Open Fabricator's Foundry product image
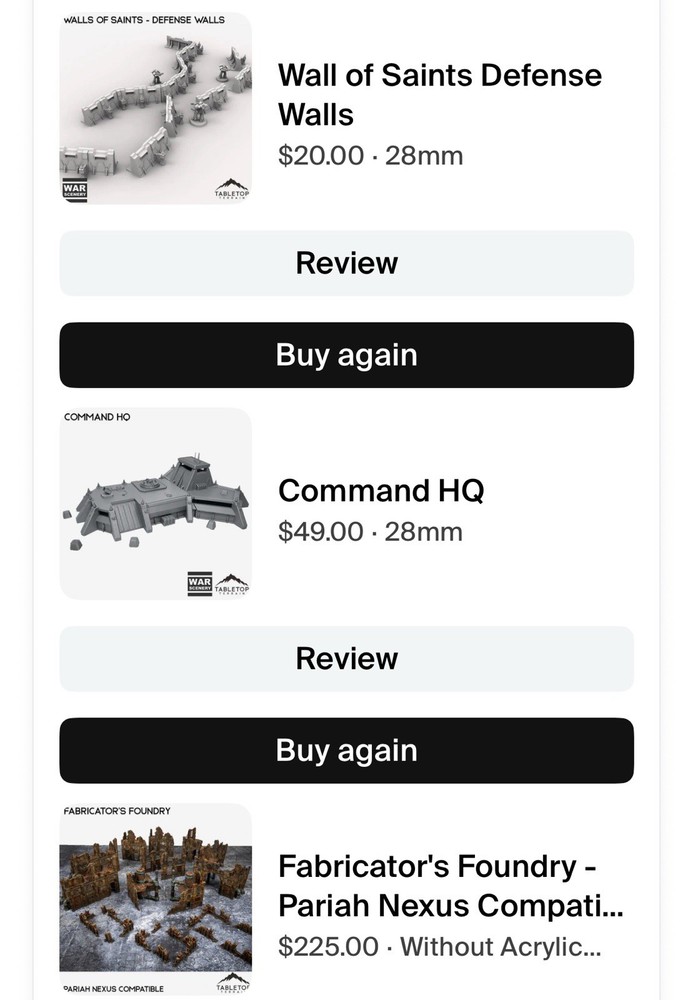The width and height of the screenshot is (693, 1000). [155, 897]
